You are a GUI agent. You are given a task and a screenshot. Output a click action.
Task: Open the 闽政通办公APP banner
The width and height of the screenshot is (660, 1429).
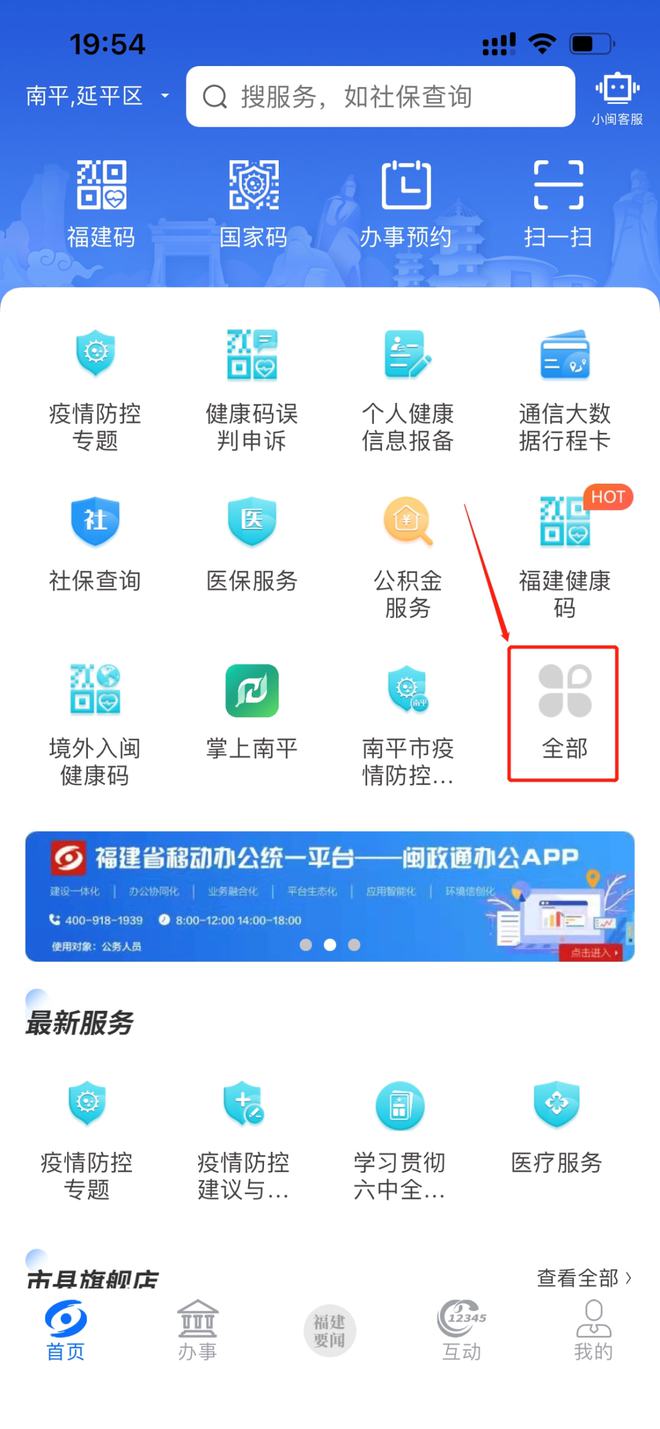click(x=330, y=896)
